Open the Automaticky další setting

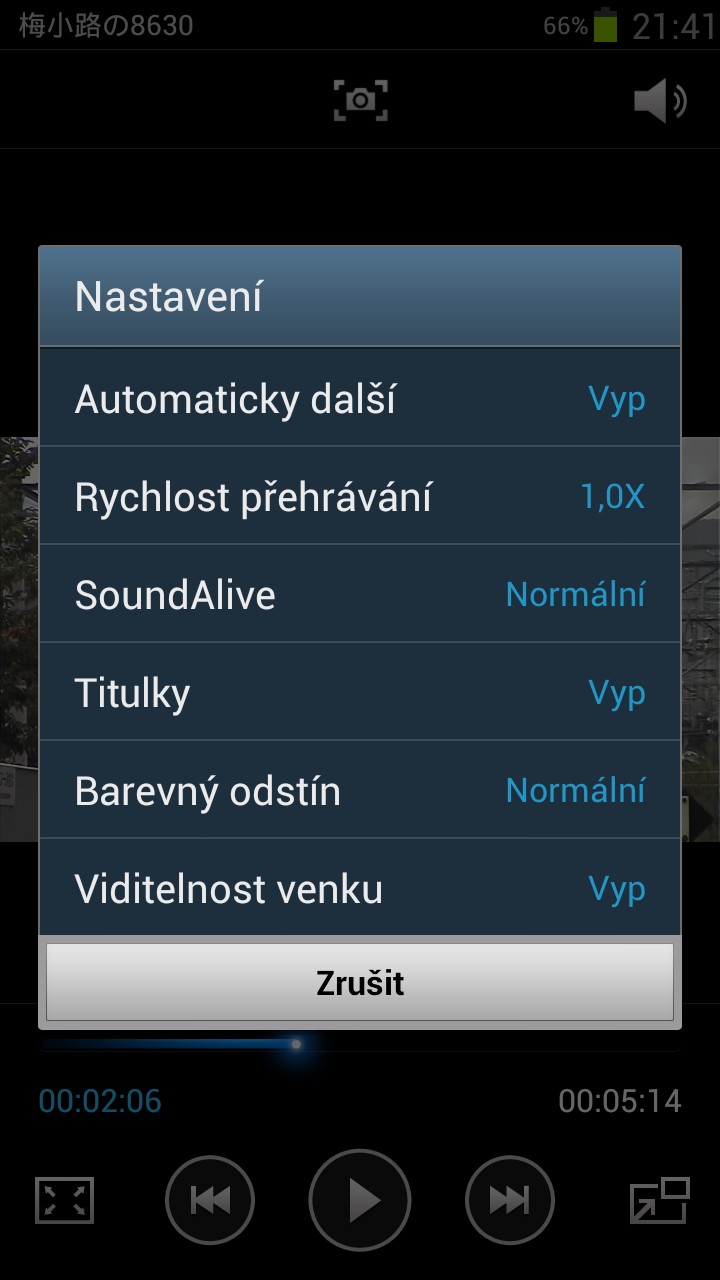tap(360, 398)
